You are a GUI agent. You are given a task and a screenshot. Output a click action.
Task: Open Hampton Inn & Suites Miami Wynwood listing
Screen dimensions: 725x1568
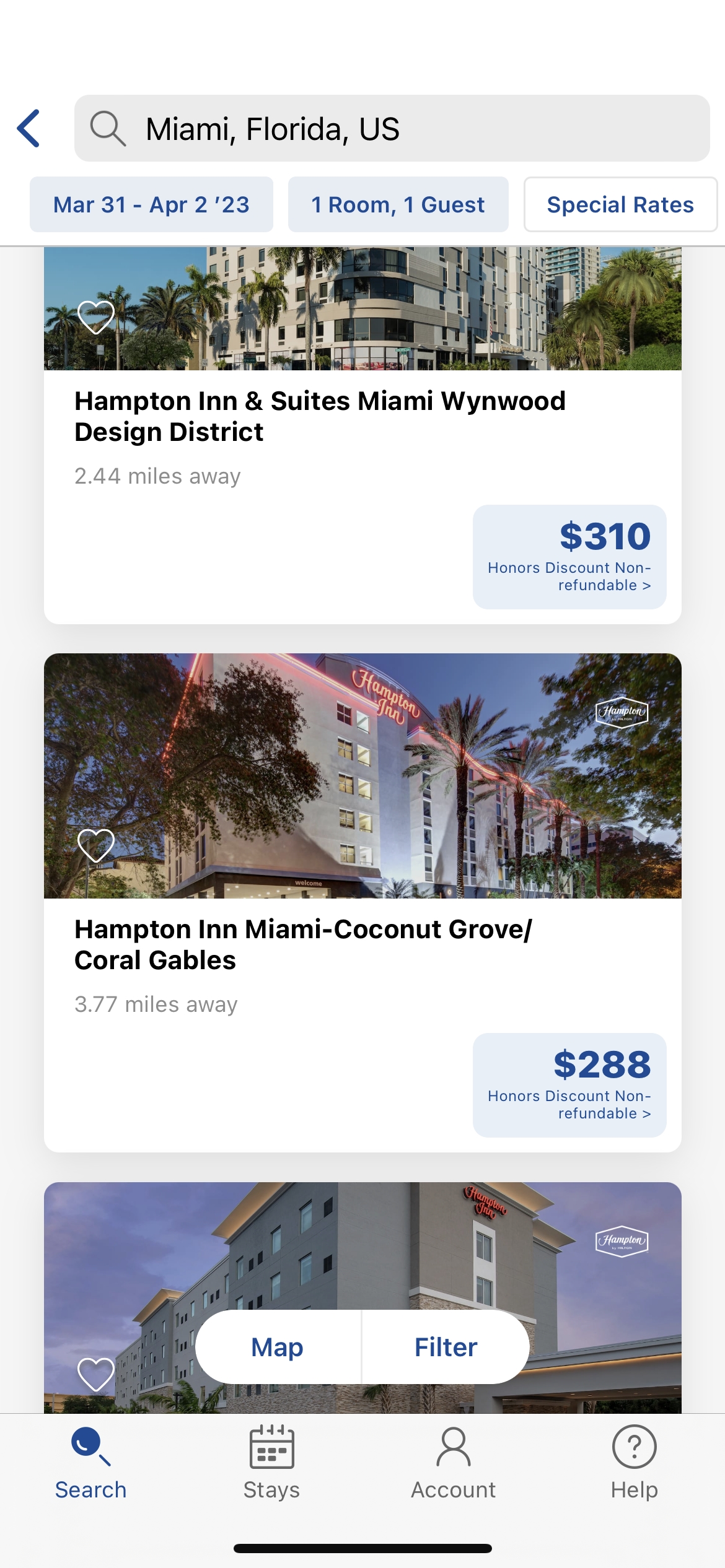click(x=320, y=416)
